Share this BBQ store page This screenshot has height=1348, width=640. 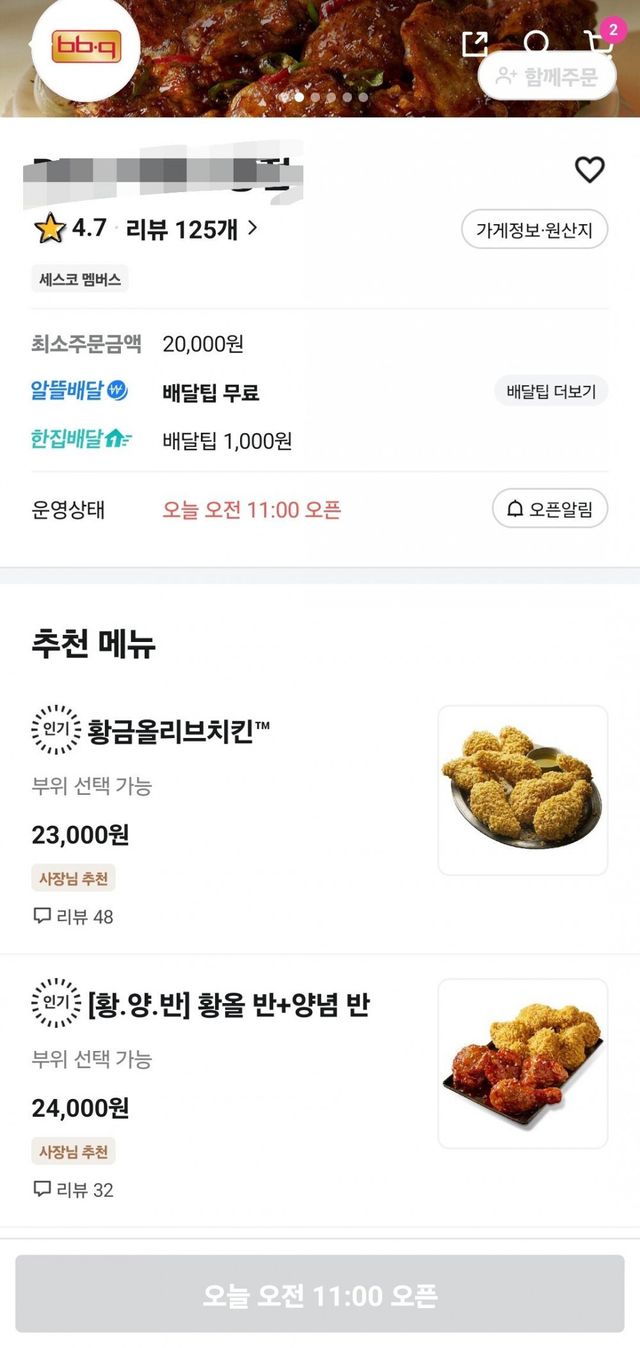coord(475,43)
